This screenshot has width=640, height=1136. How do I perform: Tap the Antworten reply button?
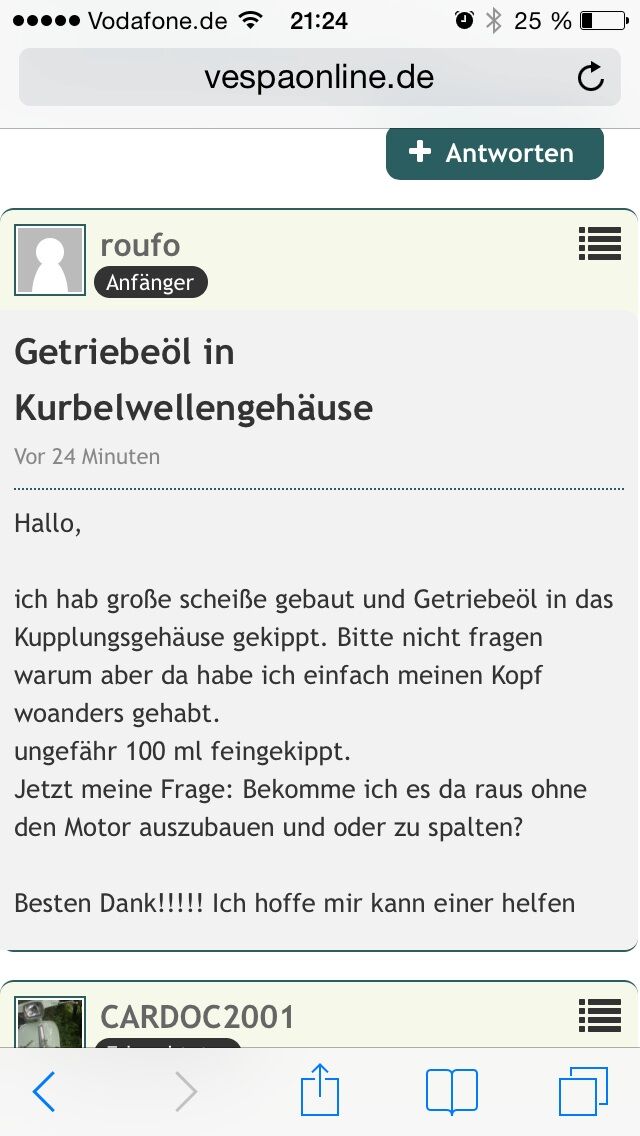(495, 153)
